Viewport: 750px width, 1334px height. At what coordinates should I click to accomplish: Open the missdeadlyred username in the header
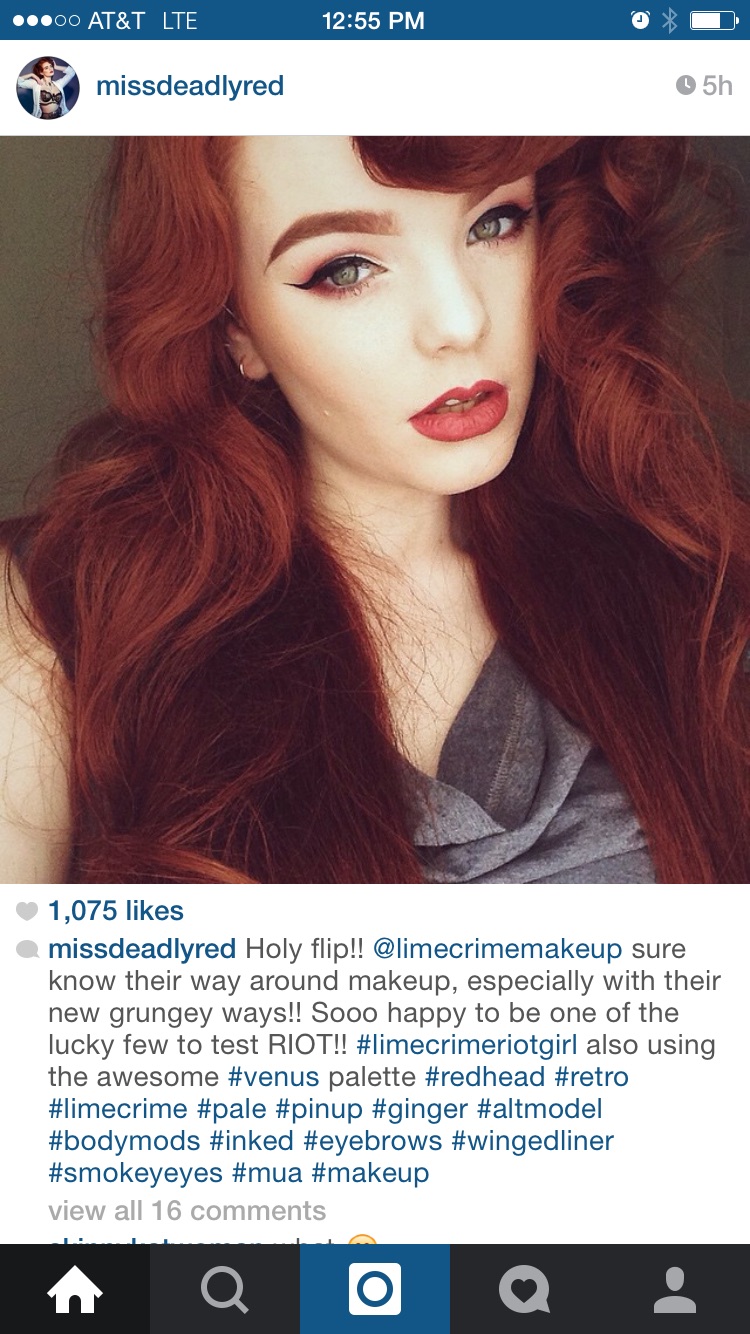190,86
